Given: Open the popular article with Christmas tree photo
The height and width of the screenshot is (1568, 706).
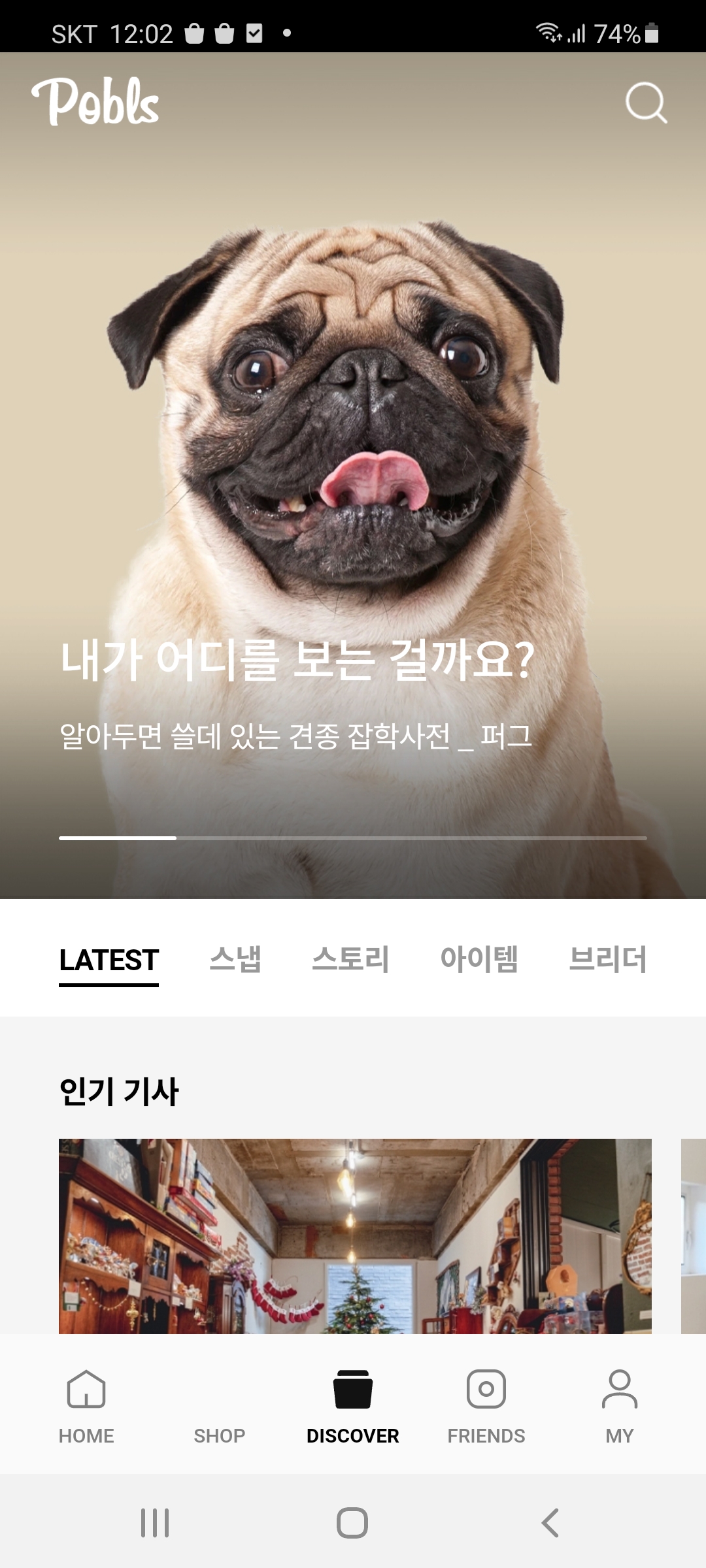Looking at the screenshot, I should [x=355, y=1236].
